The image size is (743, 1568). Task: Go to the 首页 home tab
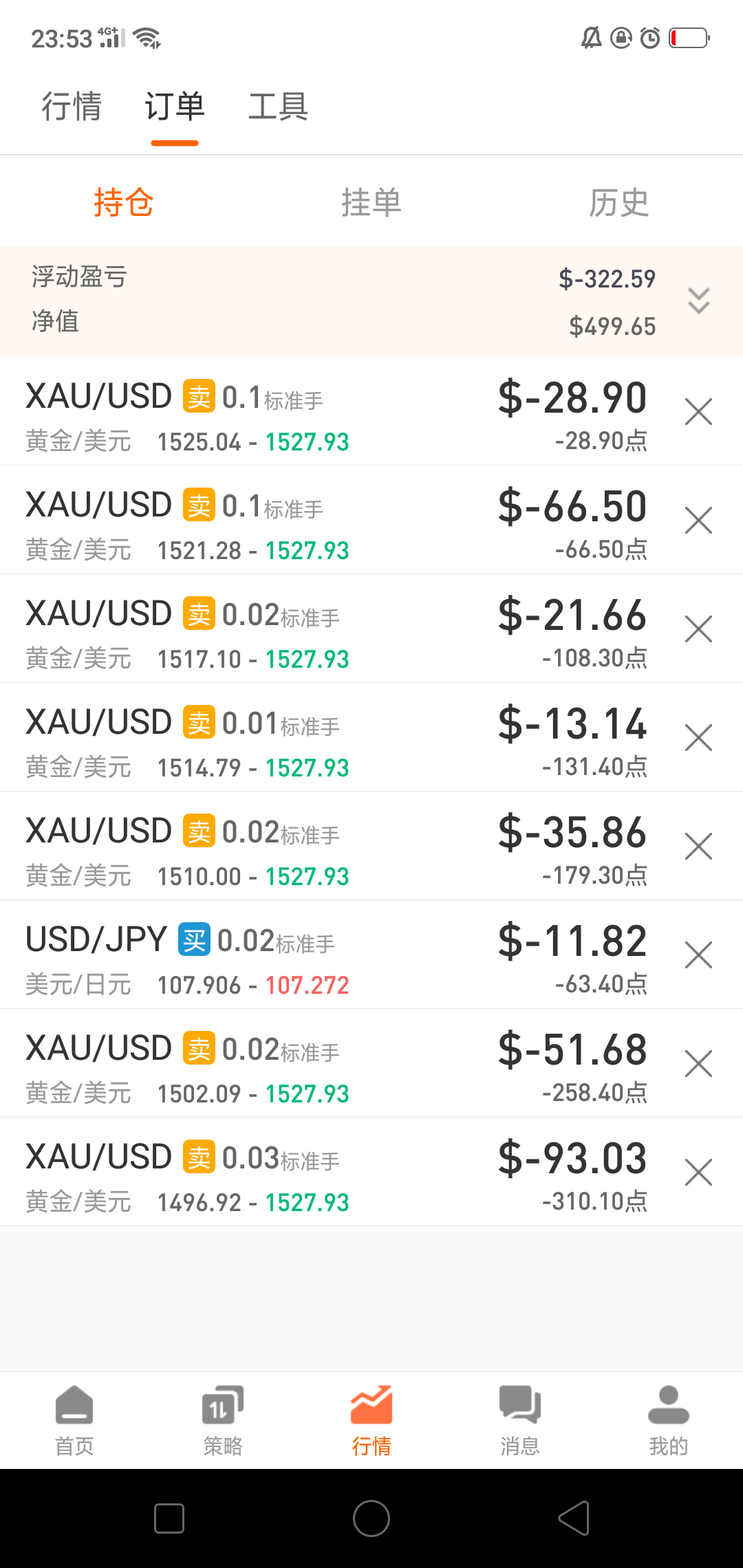pyautogui.click(x=74, y=1421)
